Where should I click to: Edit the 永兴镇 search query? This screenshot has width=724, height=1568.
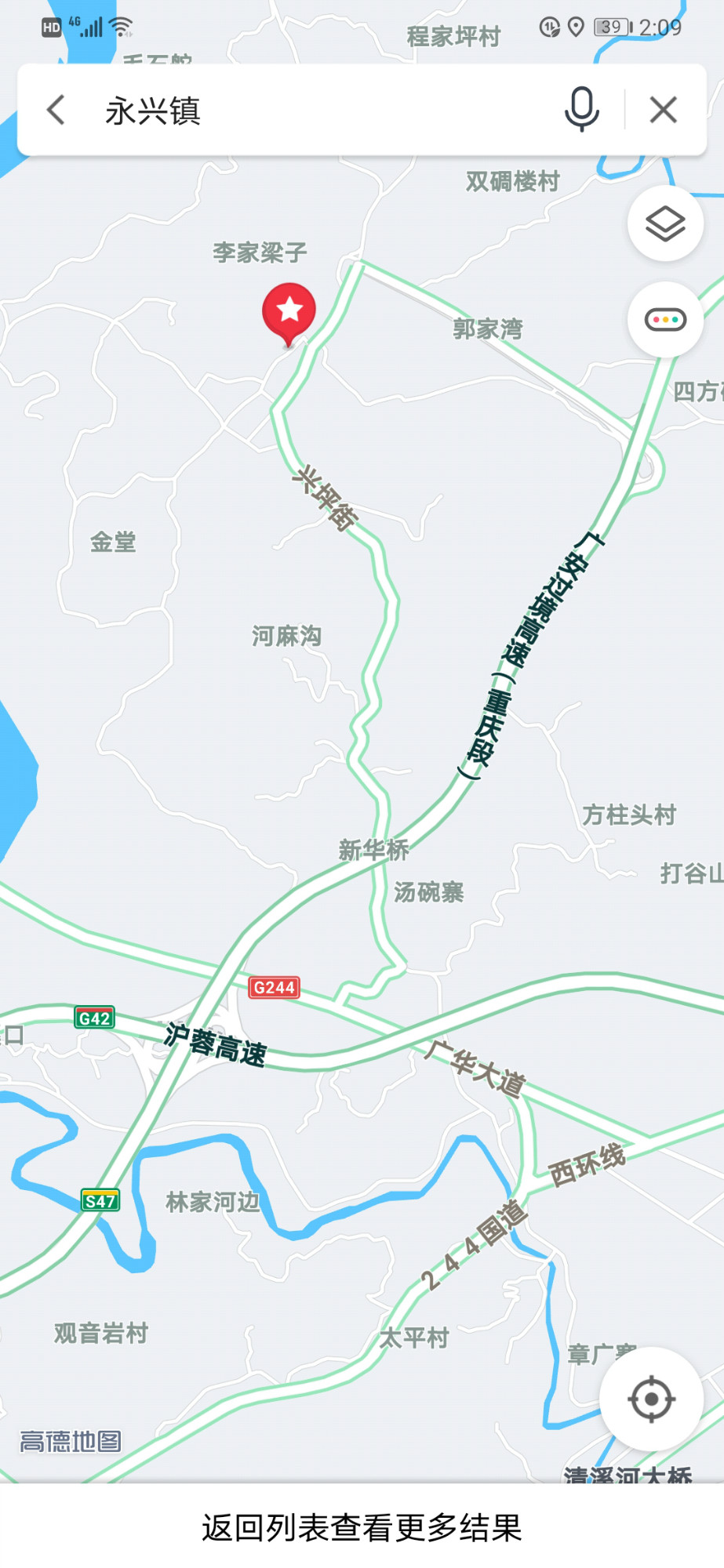pyautogui.click(x=314, y=110)
